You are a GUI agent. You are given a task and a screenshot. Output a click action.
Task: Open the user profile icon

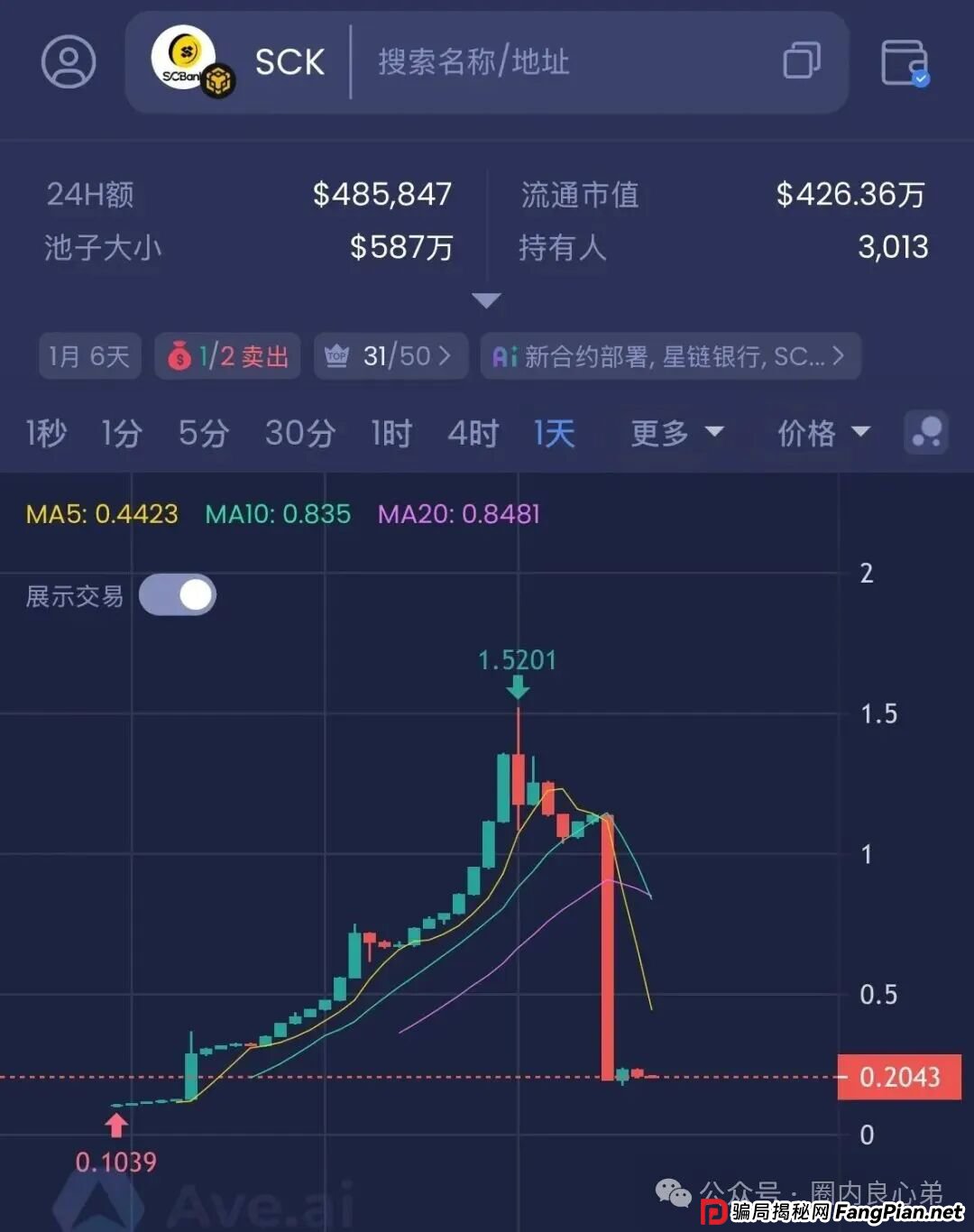coord(70,61)
